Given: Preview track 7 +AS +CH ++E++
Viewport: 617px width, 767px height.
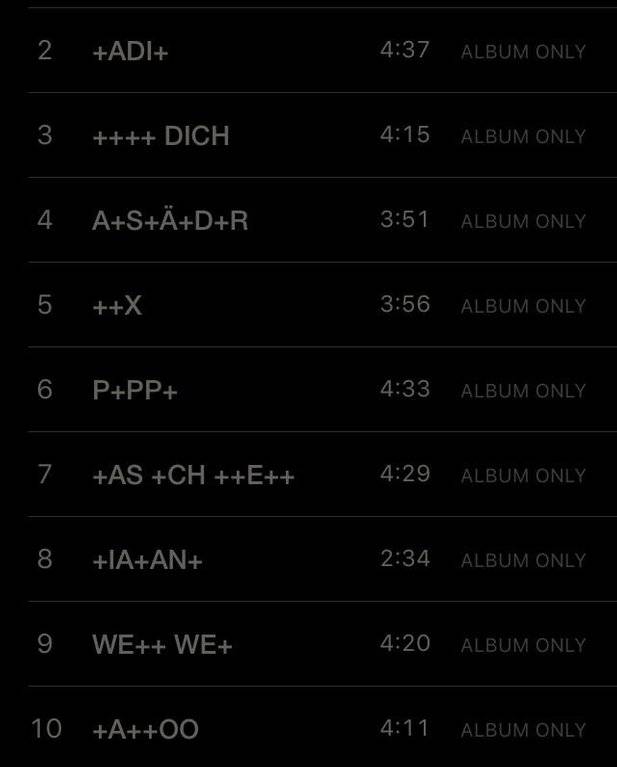Looking at the screenshot, I should tap(193, 476).
